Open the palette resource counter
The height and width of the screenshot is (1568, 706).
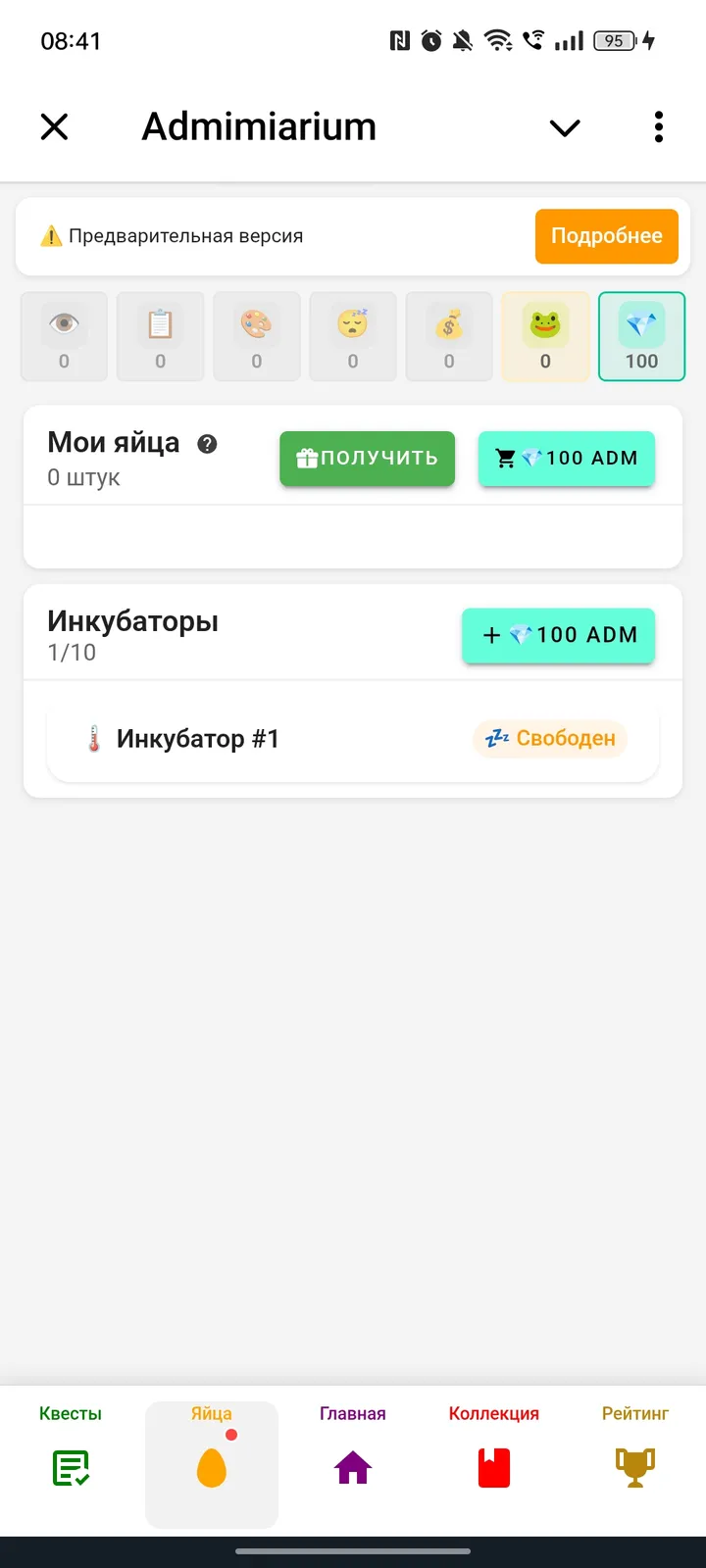[256, 336]
